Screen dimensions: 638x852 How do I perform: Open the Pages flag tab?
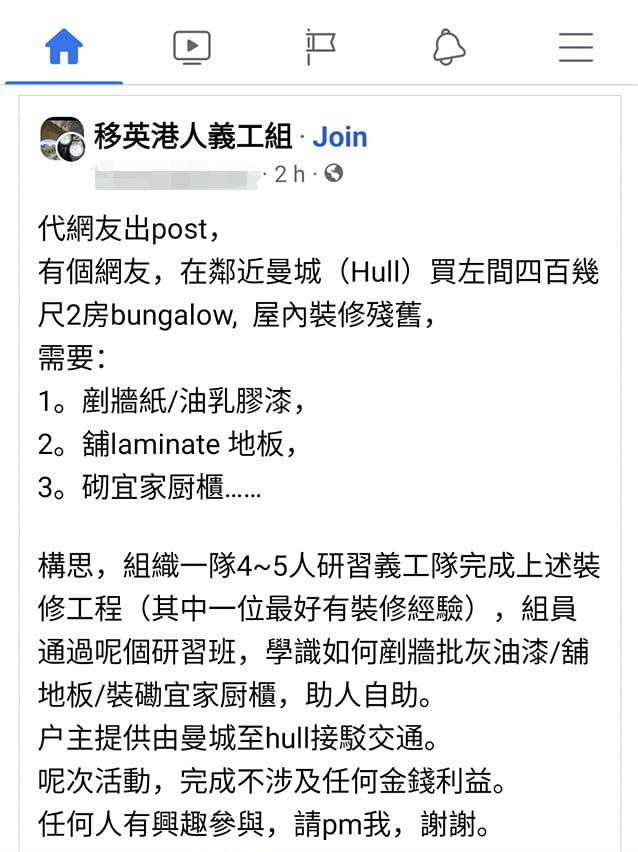320,46
